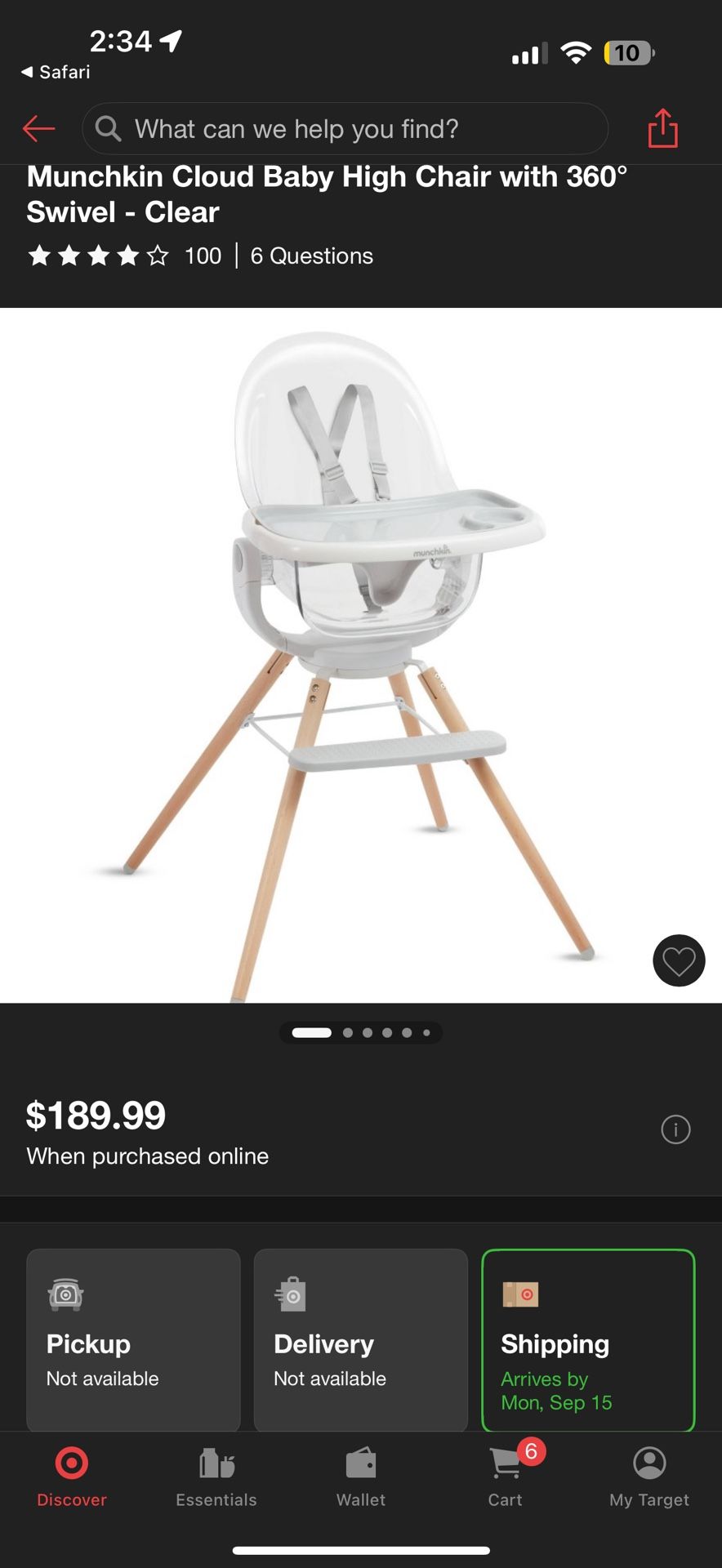Favorite this item with the heart
The height and width of the screenshot is (1568, 722).
pyautogui.click(x=678, y=960)
